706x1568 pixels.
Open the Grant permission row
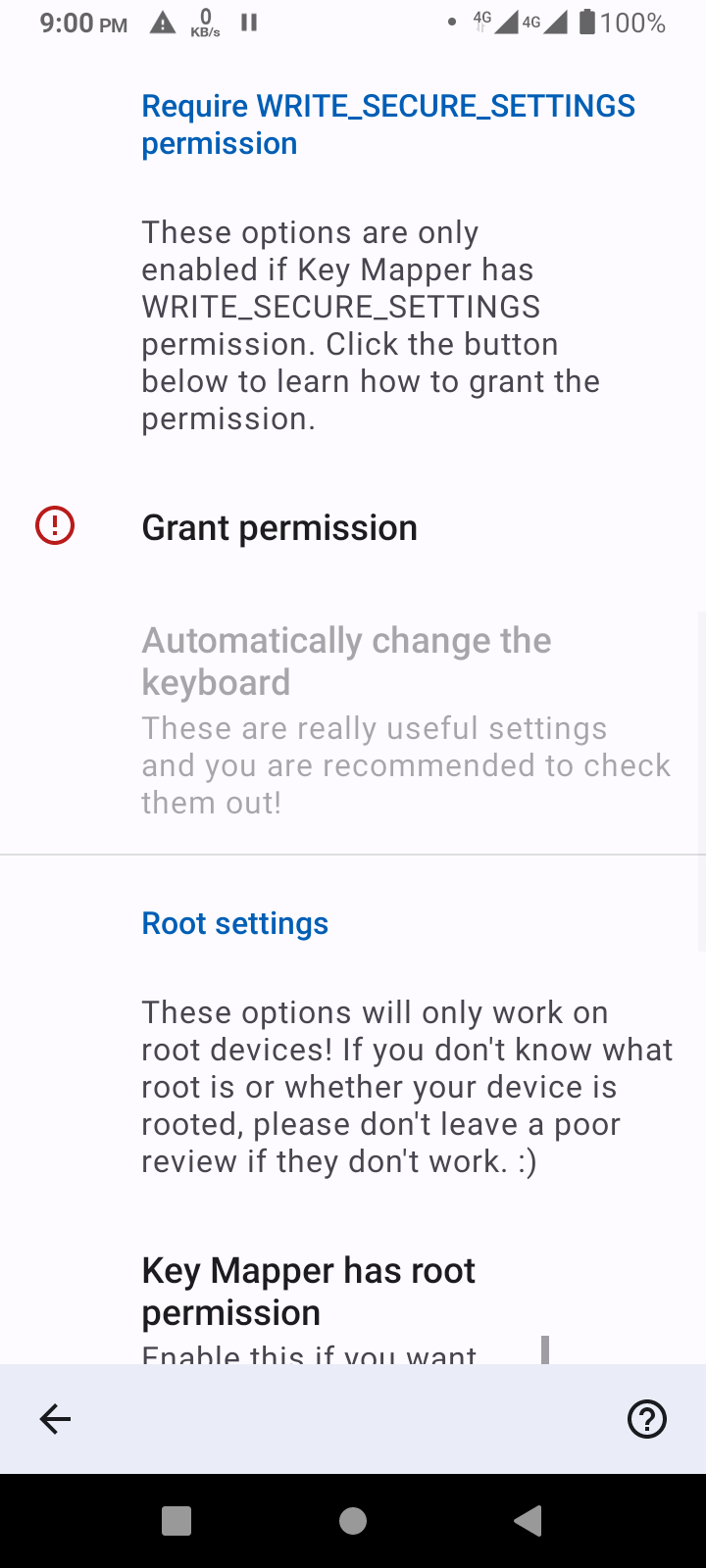tap(353, 527)
